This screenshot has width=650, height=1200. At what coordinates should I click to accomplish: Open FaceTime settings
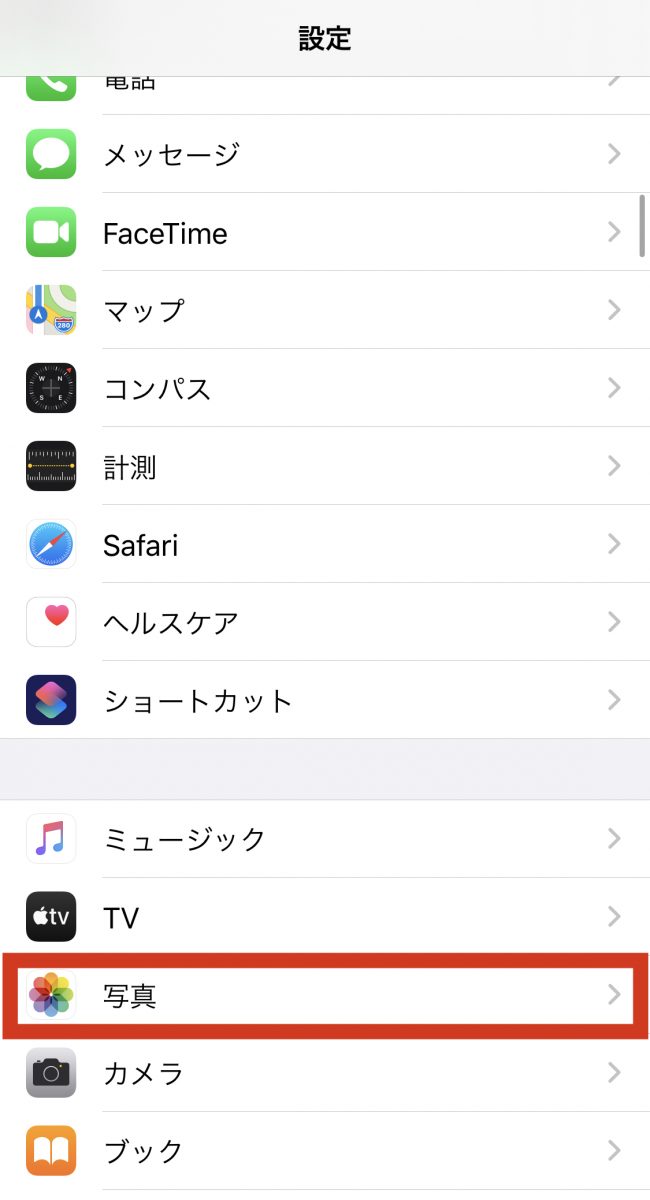point(325,233)
